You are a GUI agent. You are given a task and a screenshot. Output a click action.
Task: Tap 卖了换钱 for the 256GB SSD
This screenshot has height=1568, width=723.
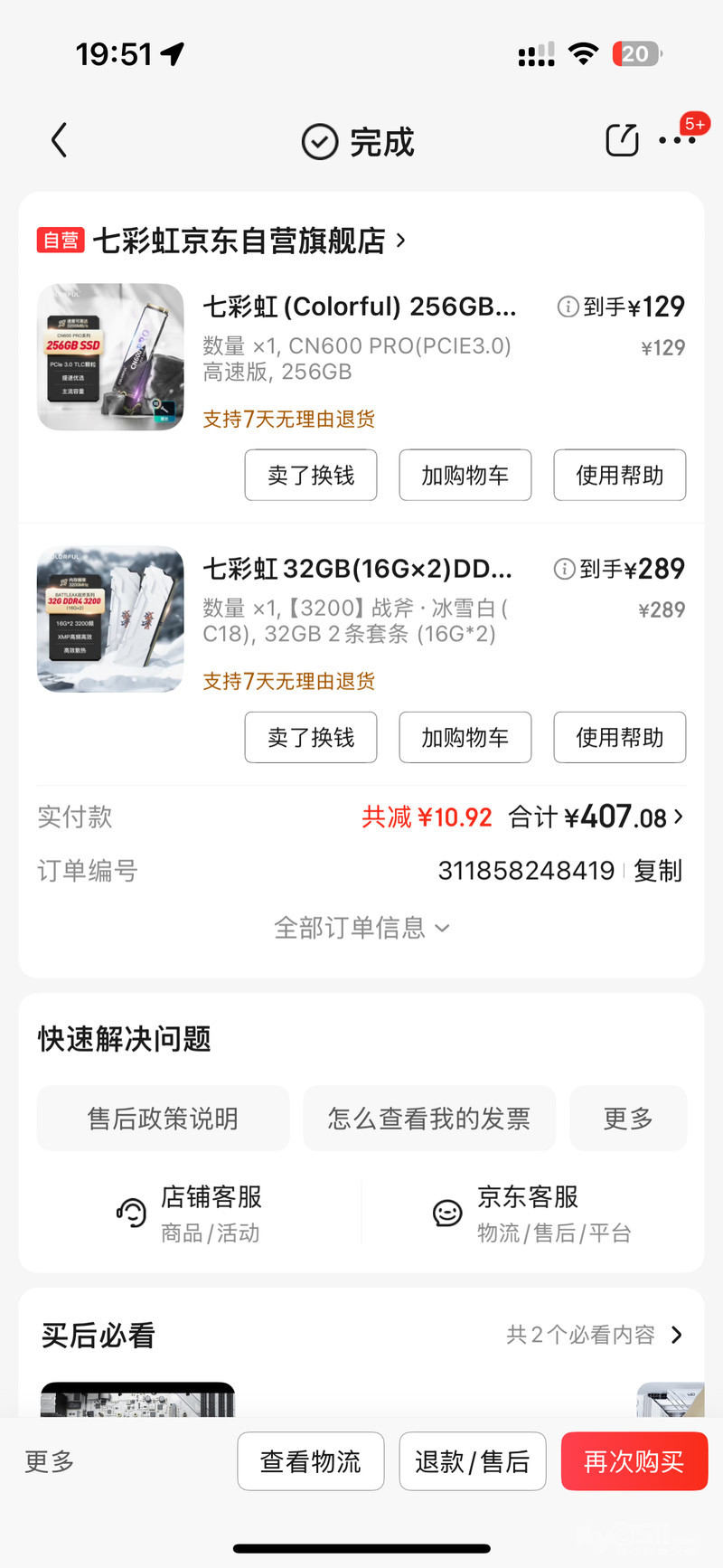[x=311, y=475]
